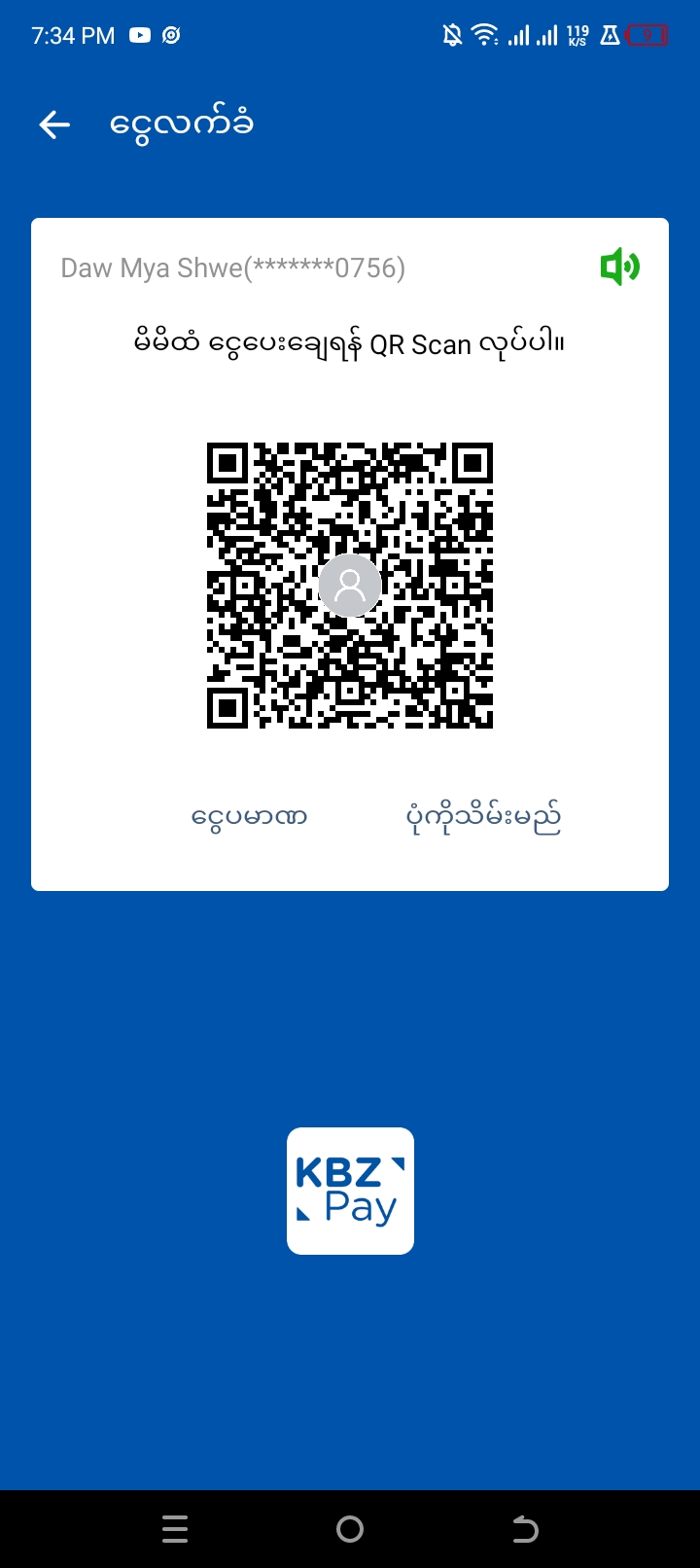Tap ငွေပမာဏ to set an amount
The height and width of the screenshot is (1568, 700).
coord(250,817)
